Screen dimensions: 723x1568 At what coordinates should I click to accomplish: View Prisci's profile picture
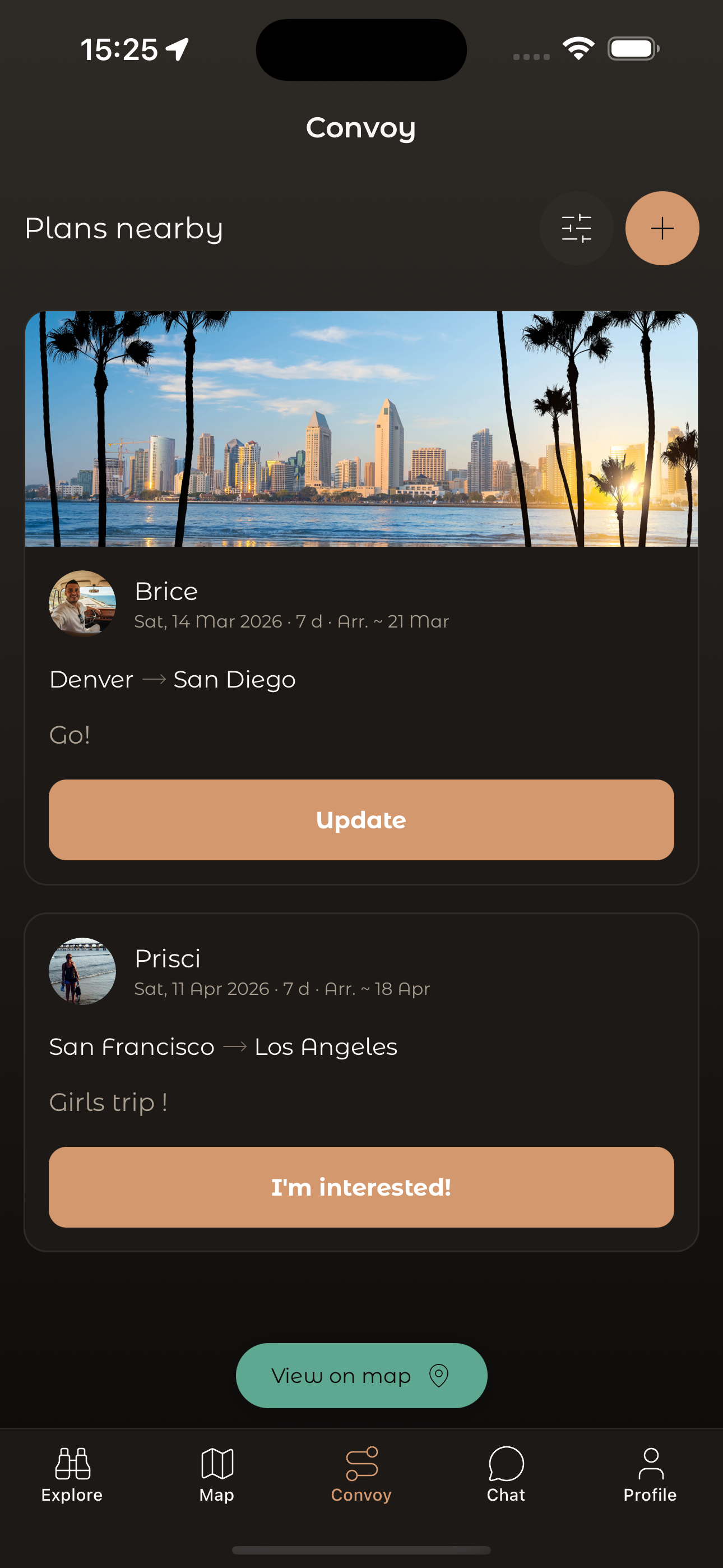coord(82,971)
